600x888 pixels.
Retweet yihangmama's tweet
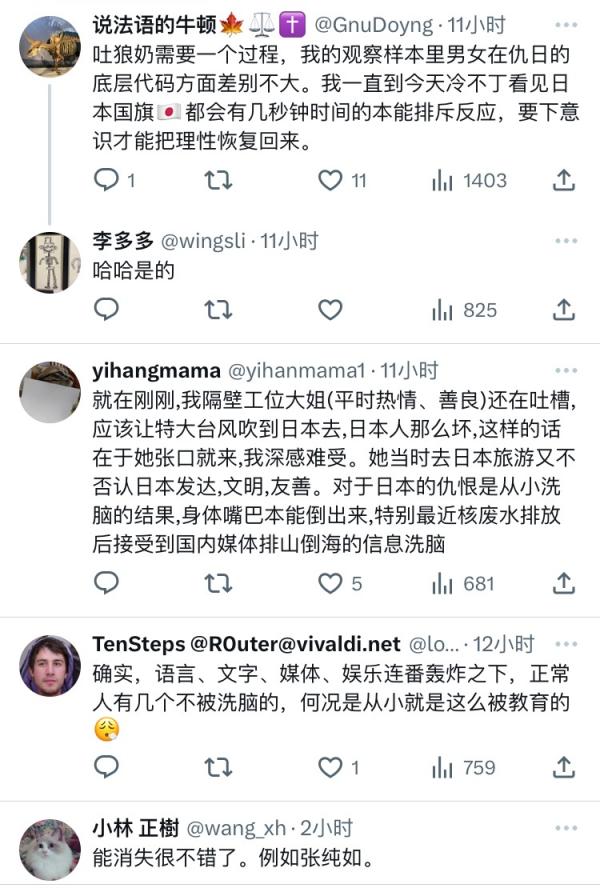pyautogui.click(x=217, y=582)
